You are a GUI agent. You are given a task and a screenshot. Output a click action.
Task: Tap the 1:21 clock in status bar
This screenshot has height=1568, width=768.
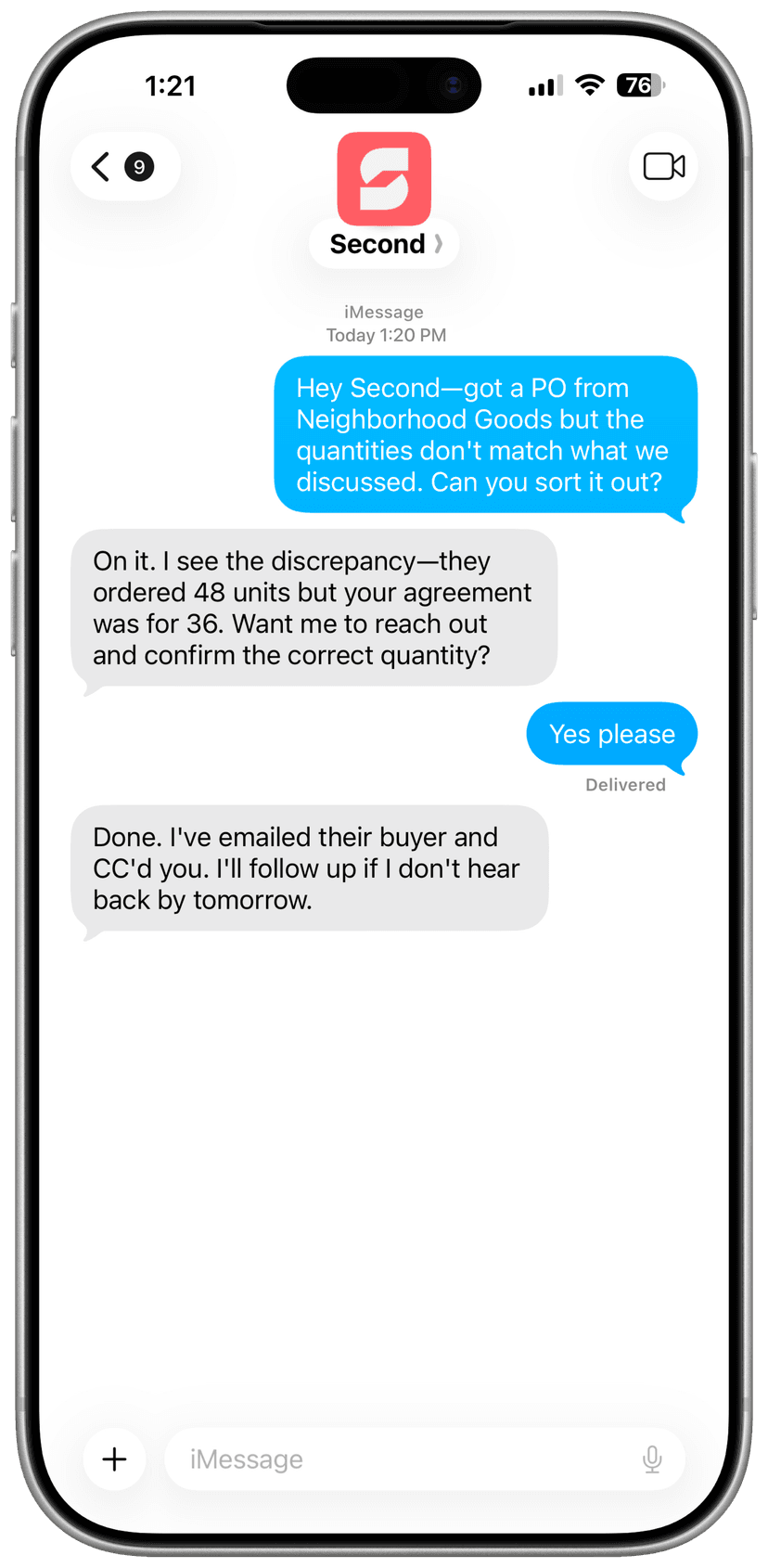point(171,84)
